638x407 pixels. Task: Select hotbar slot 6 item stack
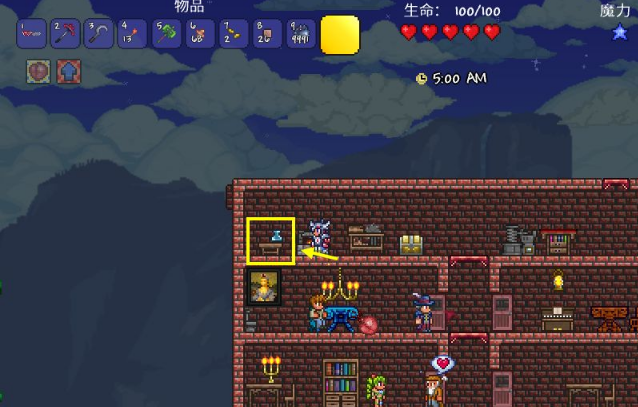click(201, 34)
